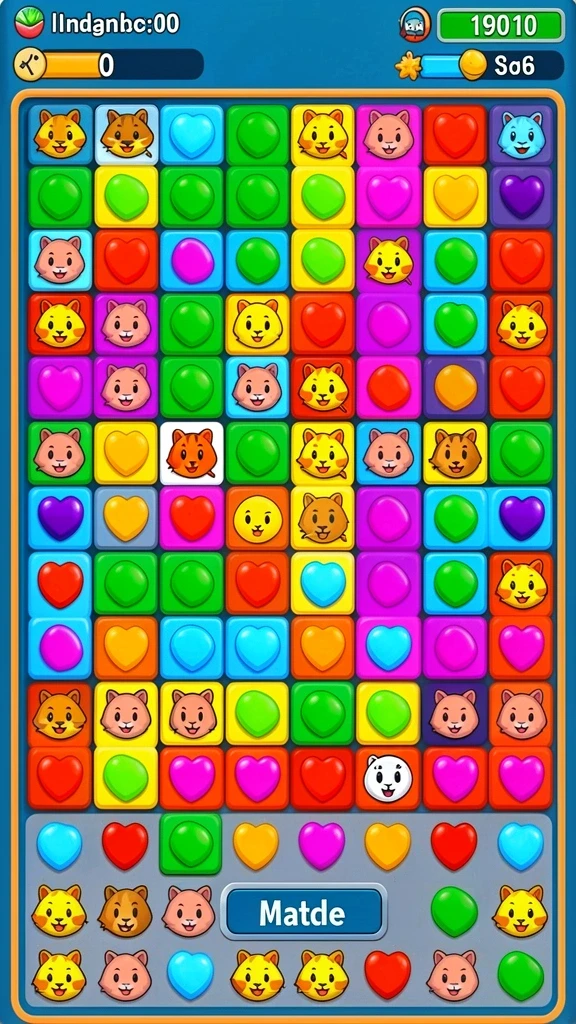Tap the blue Matde button

pos(304,912)
